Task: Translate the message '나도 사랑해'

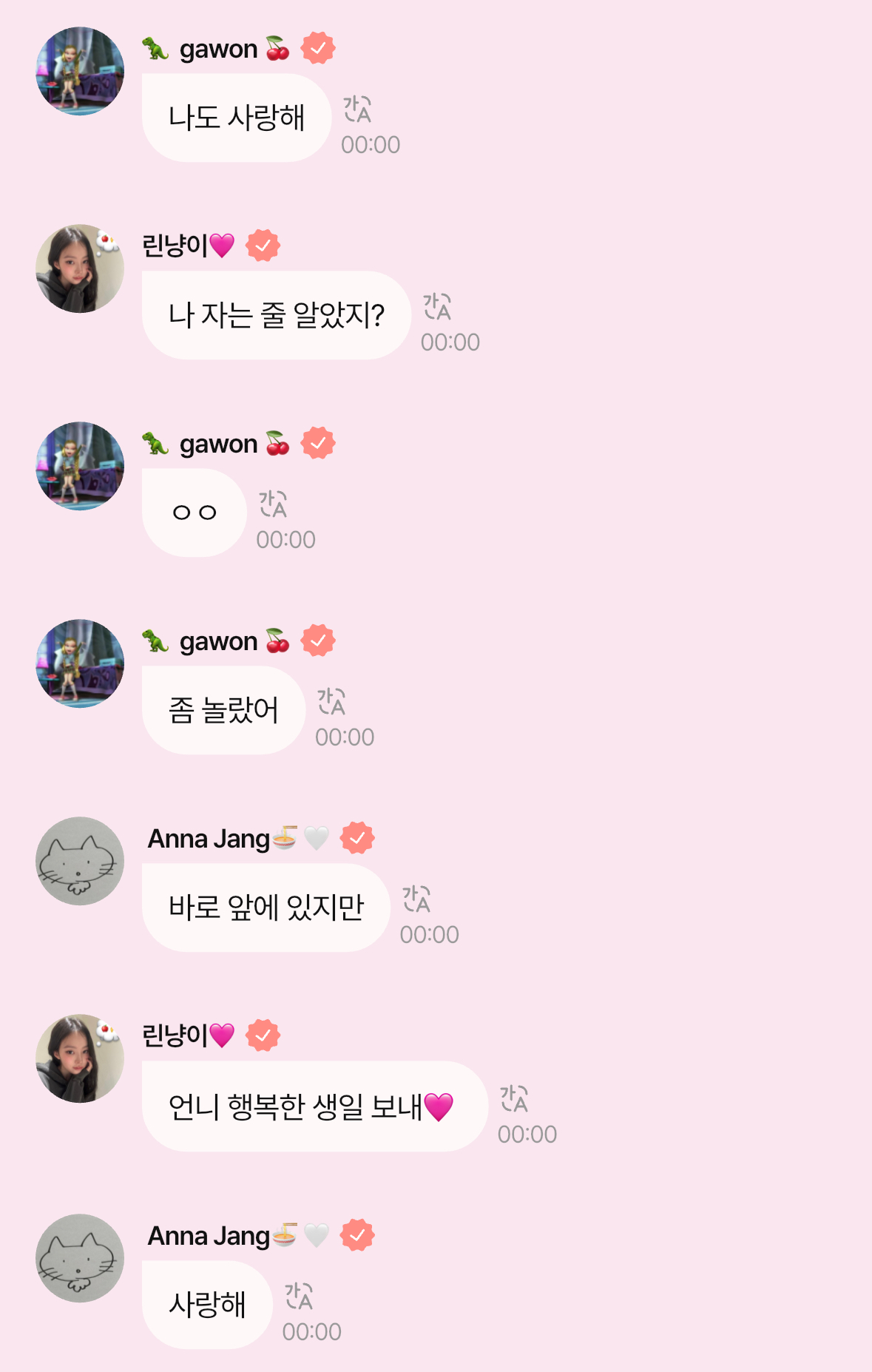Action: point(357,109)
